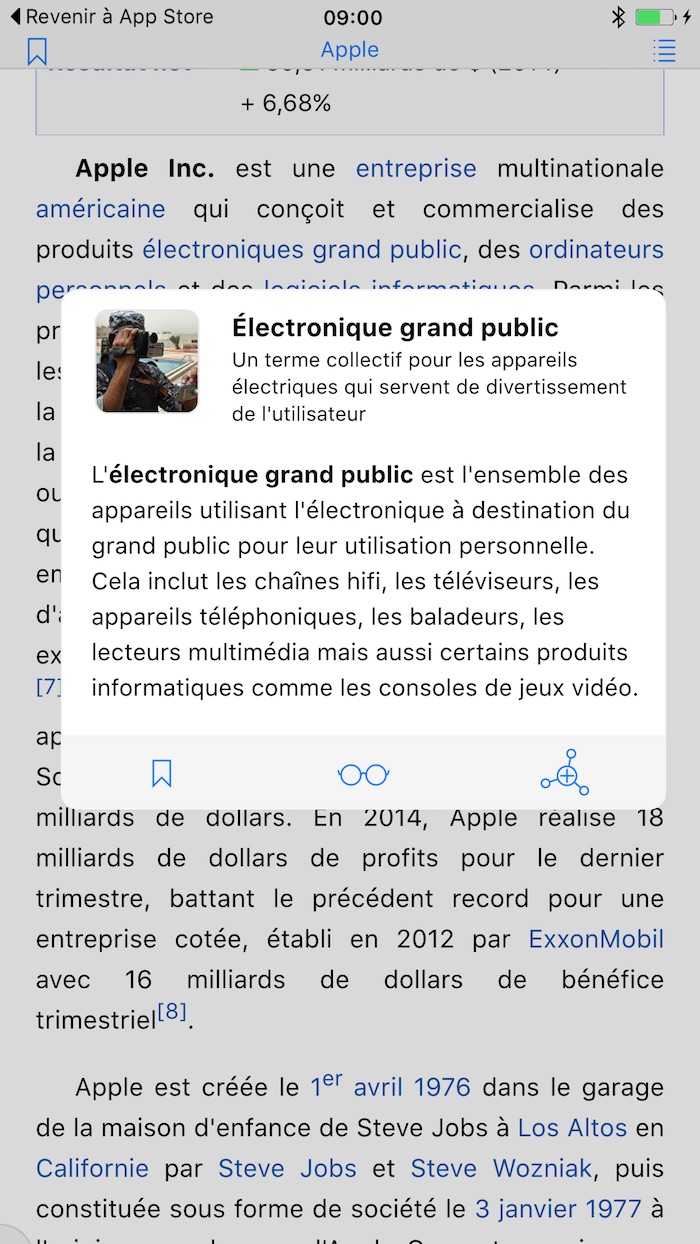Follow the Californie link
Screen dimensions: 700x1244
[x=92, y=1168]
